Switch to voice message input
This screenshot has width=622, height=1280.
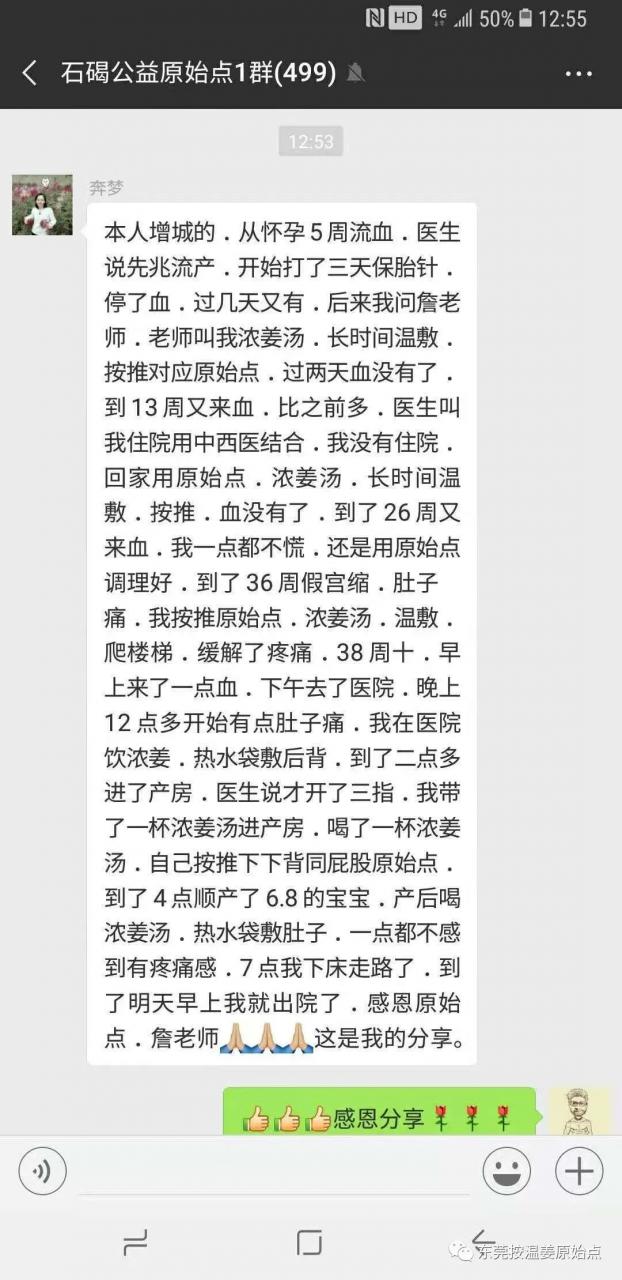(x=42, y=1171)
